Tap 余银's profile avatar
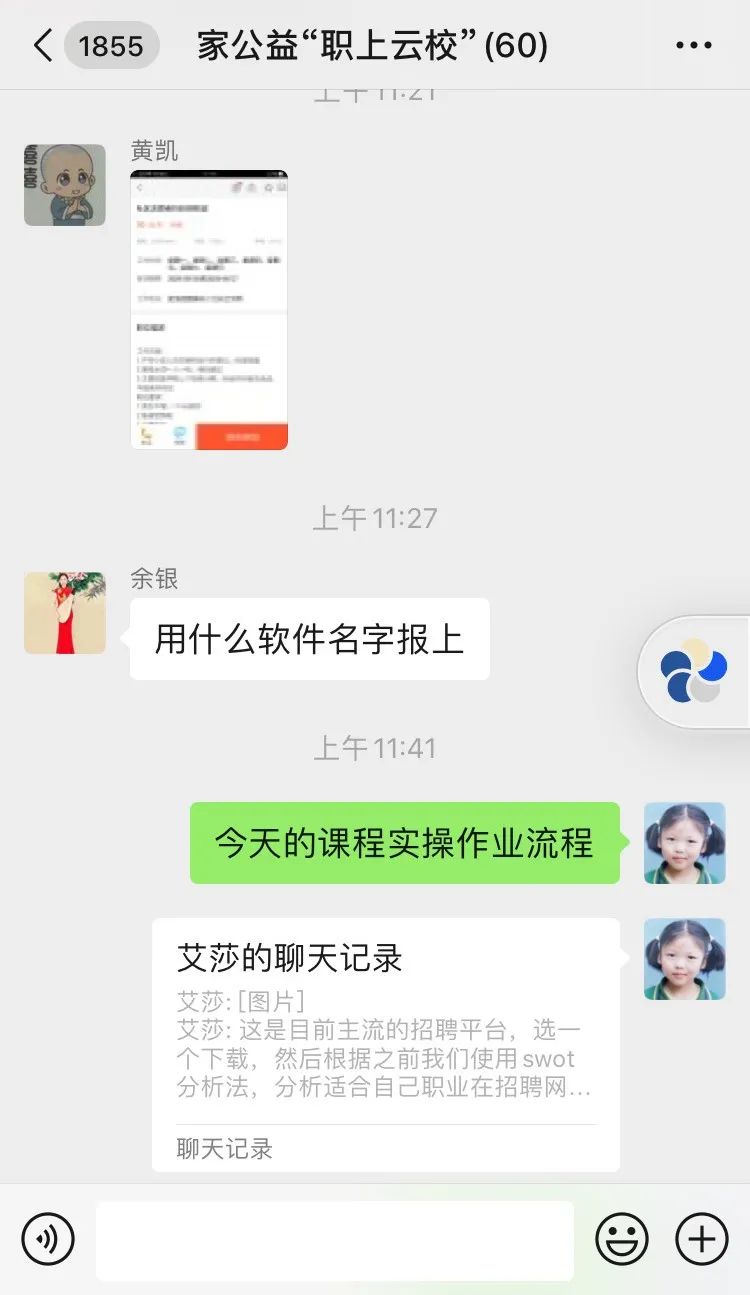 pos(65,613)
